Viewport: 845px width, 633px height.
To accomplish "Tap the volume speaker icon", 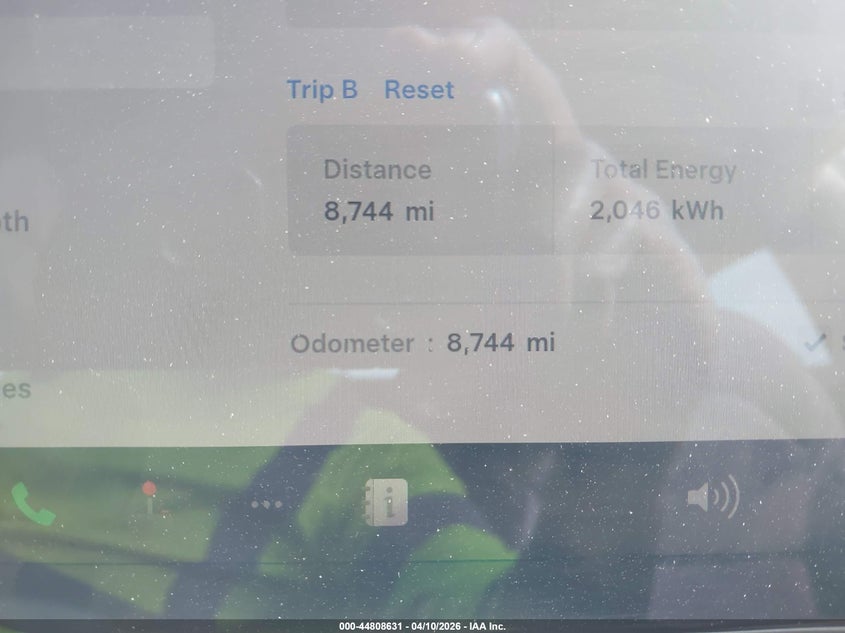I will pyautogui.click(x=712, y=497).
